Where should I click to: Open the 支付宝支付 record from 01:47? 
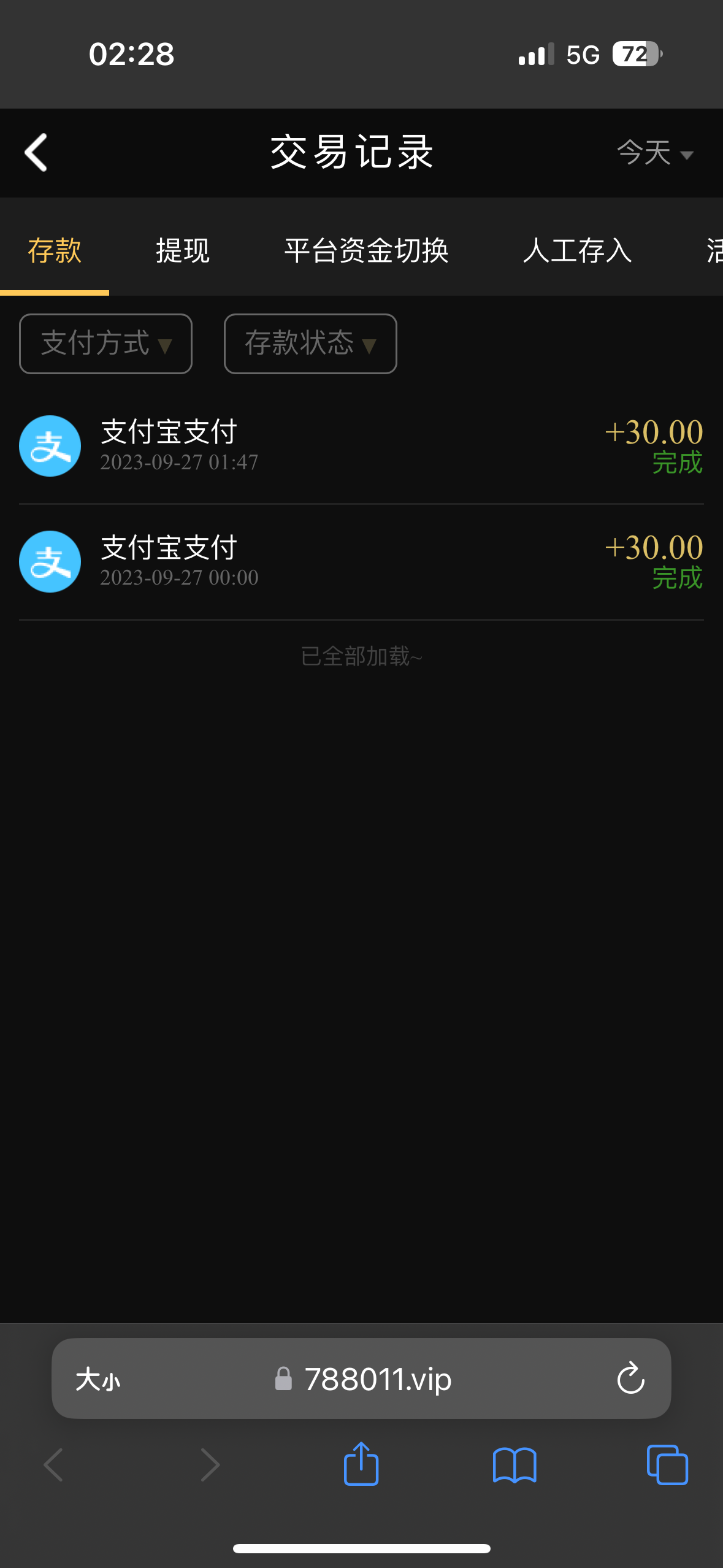(x=361, y=446)
